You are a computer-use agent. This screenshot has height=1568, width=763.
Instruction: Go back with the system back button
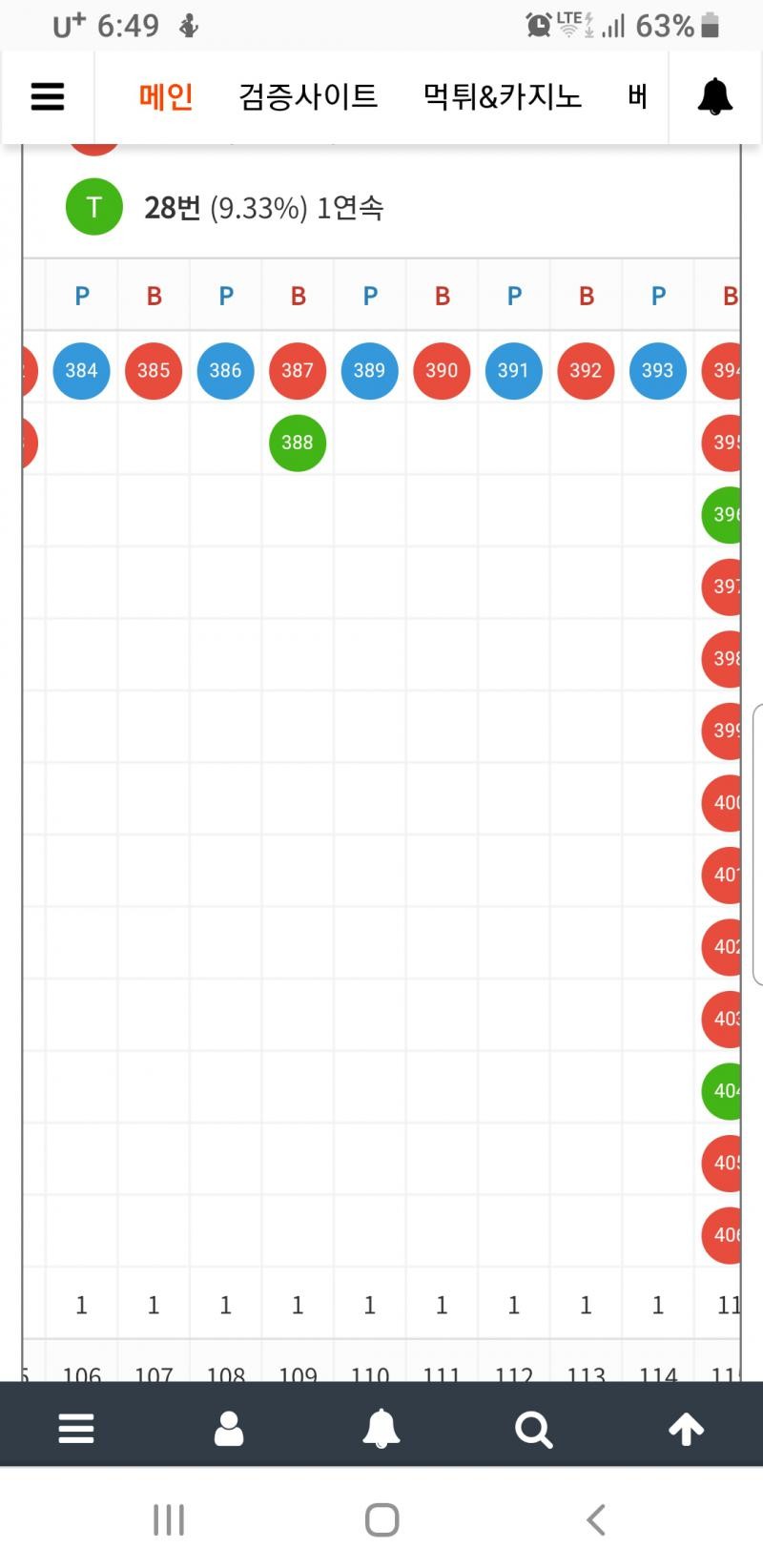pos(596,1519)
